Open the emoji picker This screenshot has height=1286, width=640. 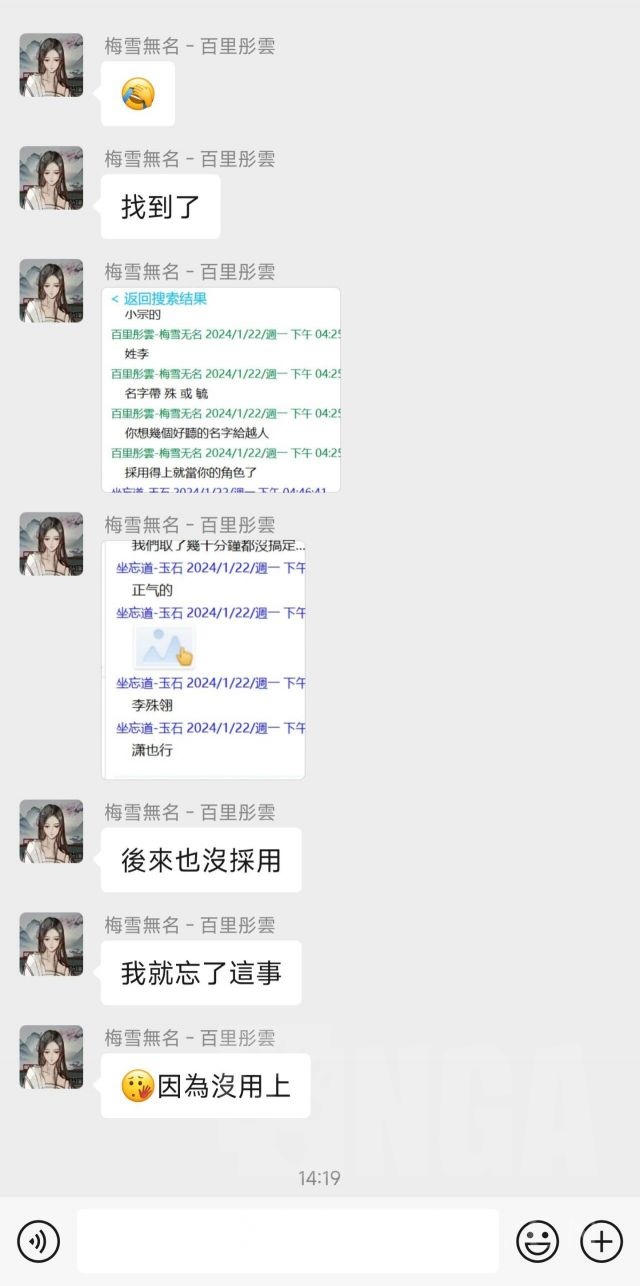point(537,1242)
